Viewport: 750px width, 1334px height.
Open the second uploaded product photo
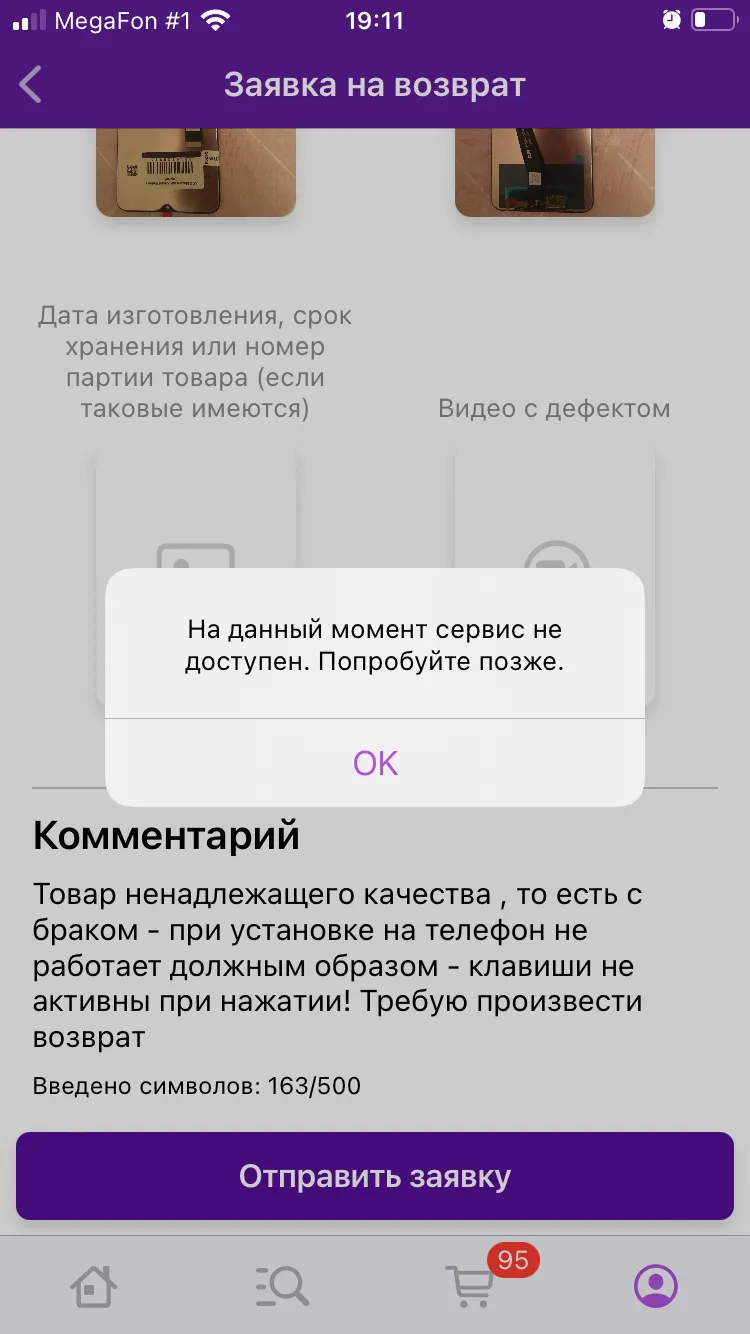point(555,172)
